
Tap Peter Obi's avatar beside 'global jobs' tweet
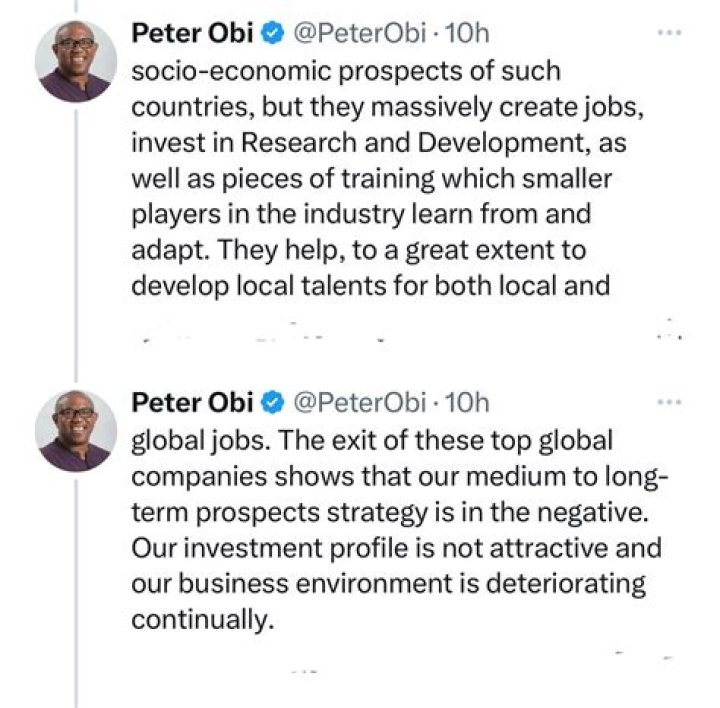76,430
